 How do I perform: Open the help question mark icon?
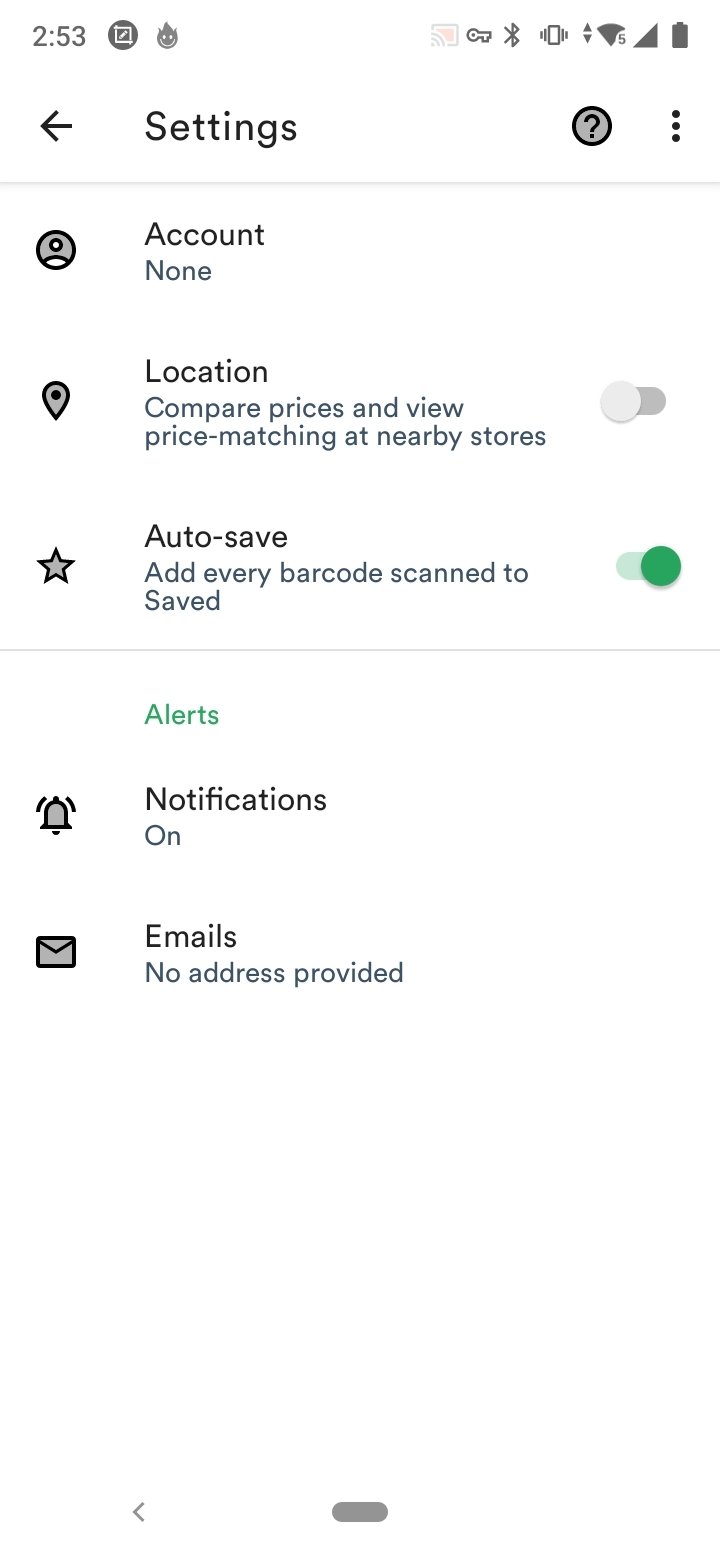pyautogui.click(x=592, y=127)
